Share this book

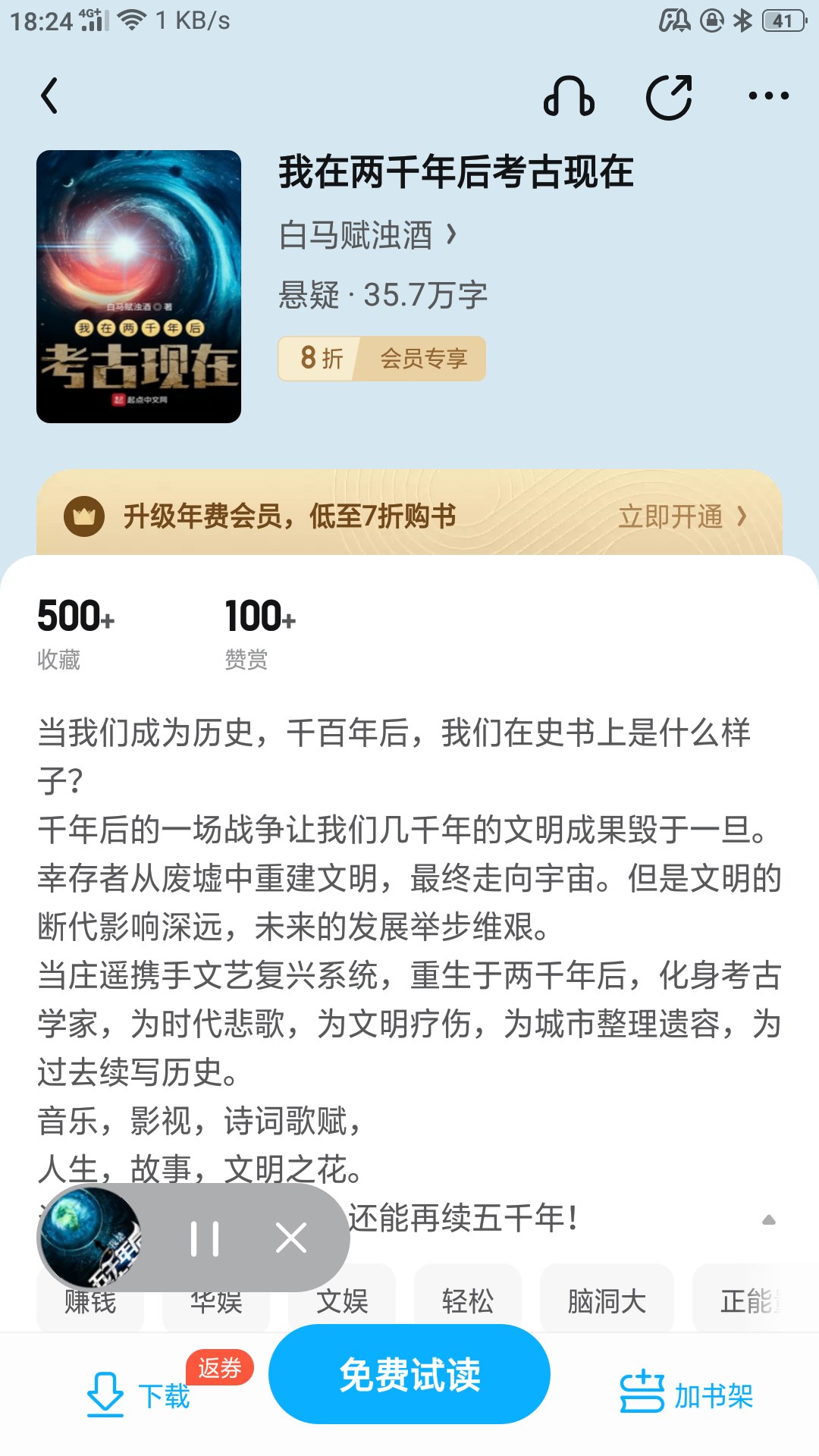[669, 96]
